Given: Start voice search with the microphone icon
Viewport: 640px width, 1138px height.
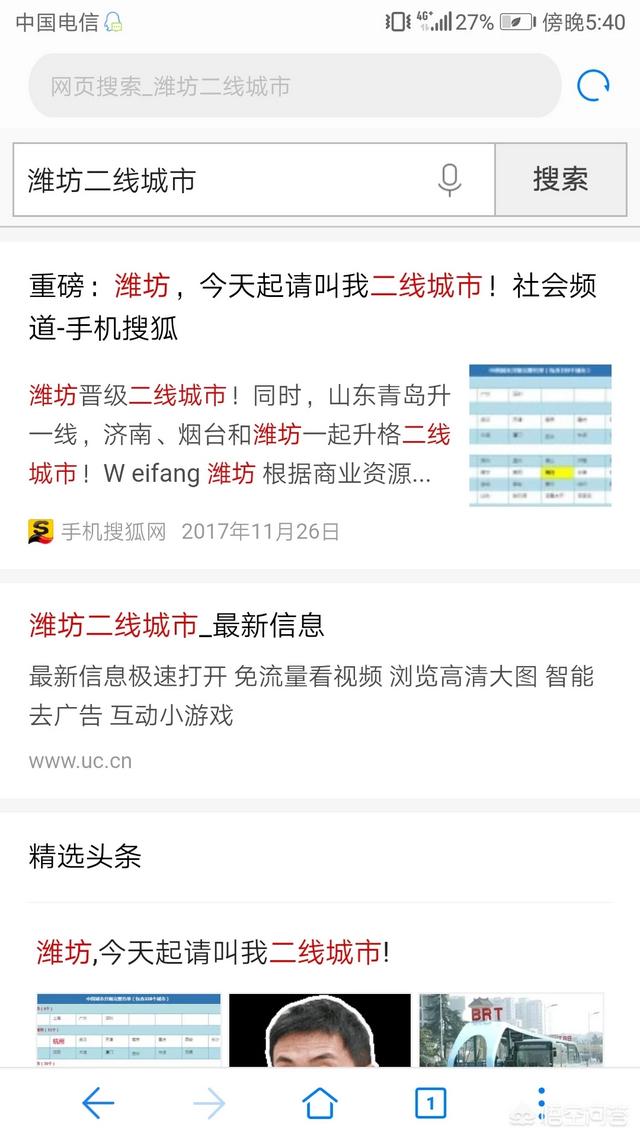Looking at the screenshot, I should coord(450,179).
